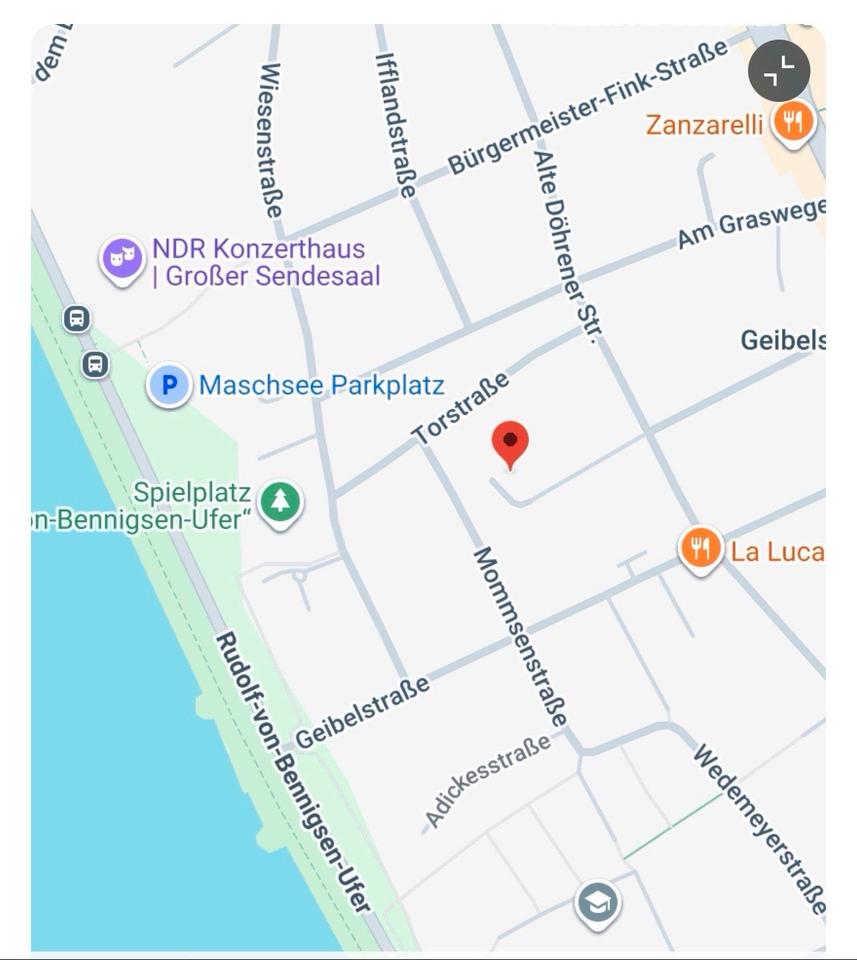The width and height of the screenshot is (857, 960).
Task: Tap the upper bus stop icon
Action: [76, 319]
